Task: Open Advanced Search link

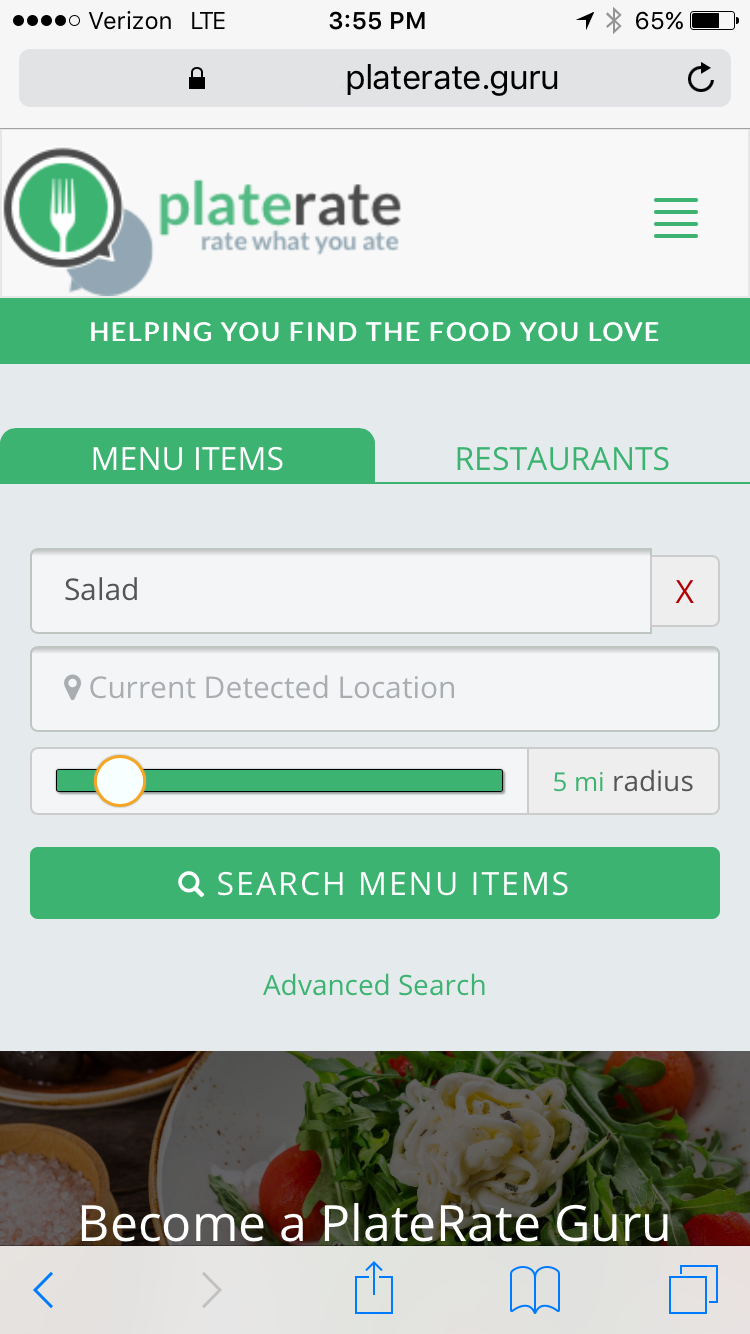Action: point(375,985)
